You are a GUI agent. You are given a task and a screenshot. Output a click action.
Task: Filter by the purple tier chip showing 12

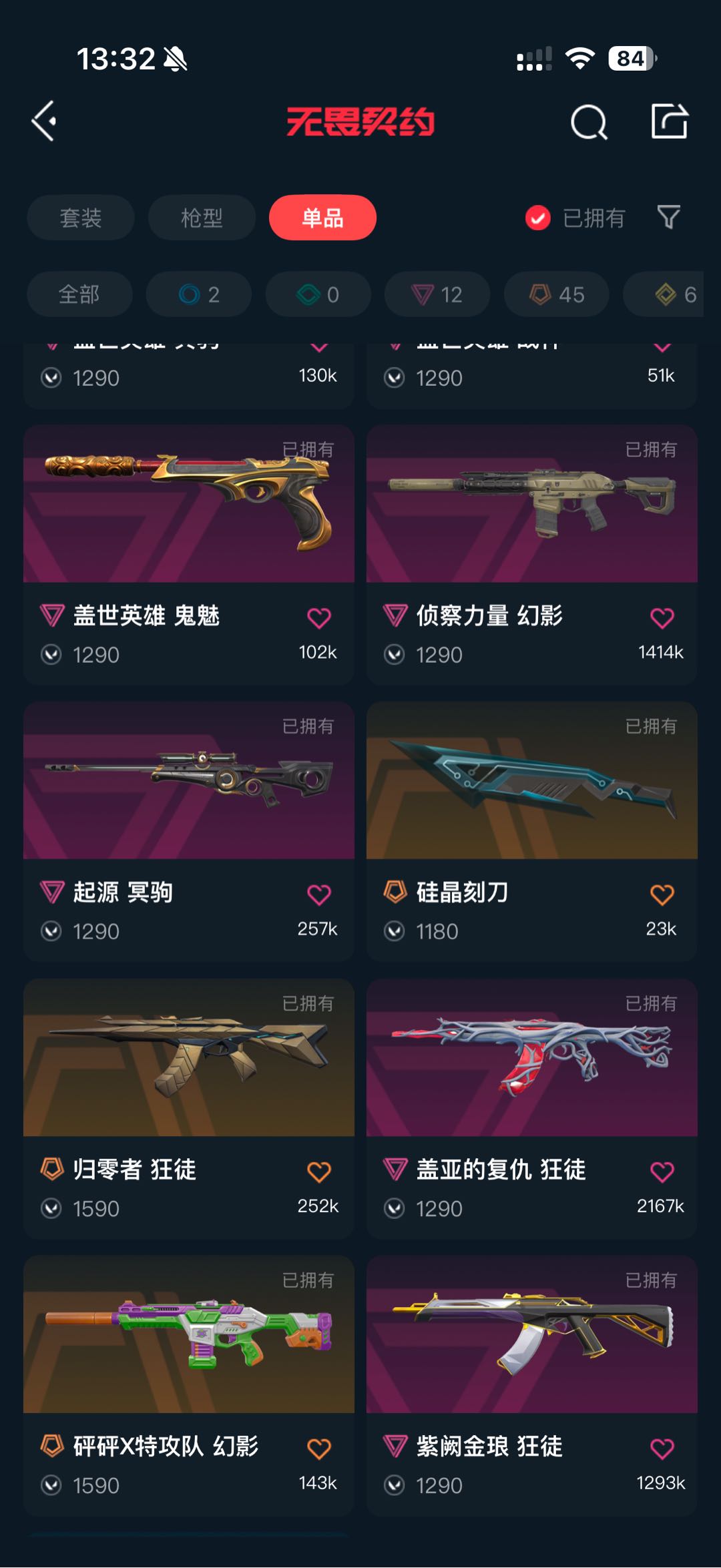(x=437, y=294)
